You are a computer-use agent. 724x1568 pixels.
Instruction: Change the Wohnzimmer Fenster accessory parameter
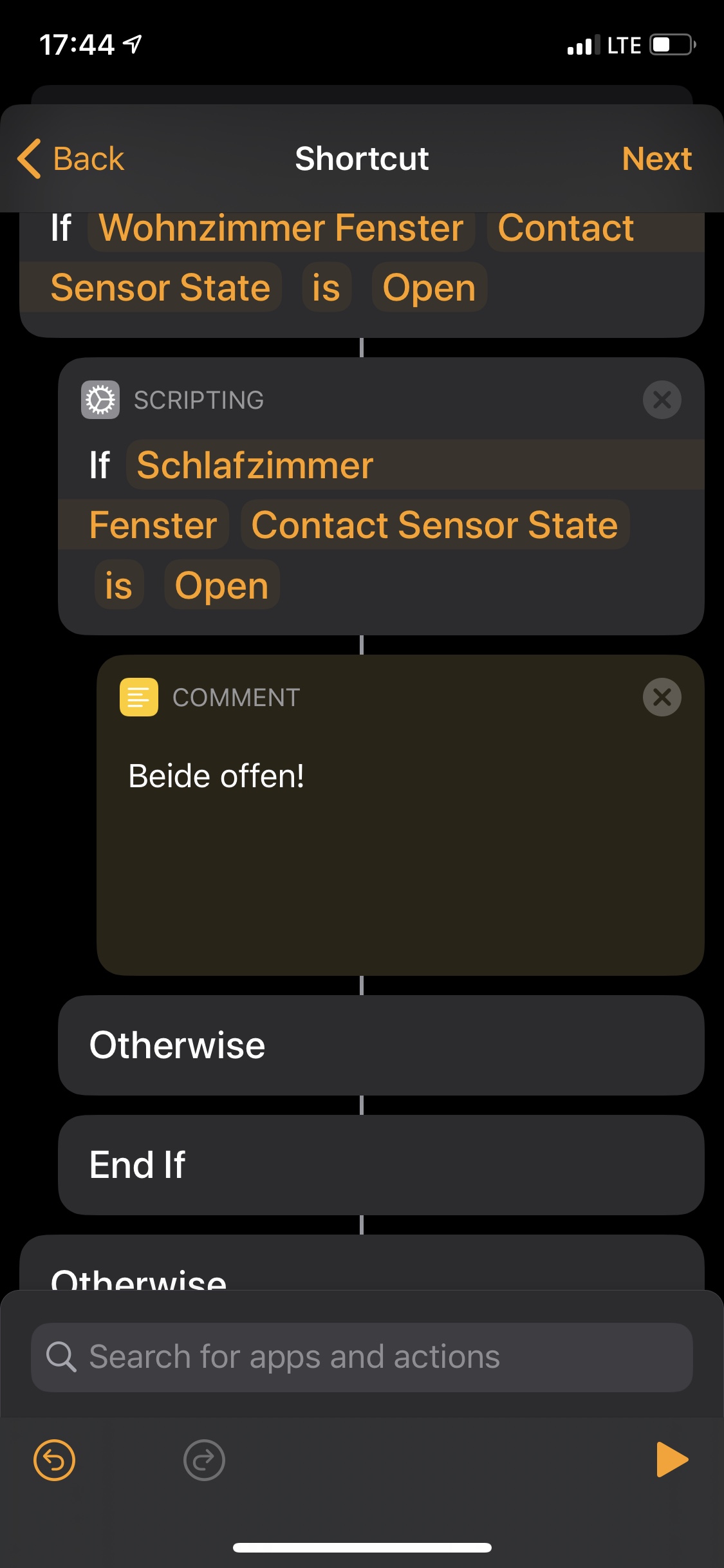pyautogui.click(x=281, y=229)
